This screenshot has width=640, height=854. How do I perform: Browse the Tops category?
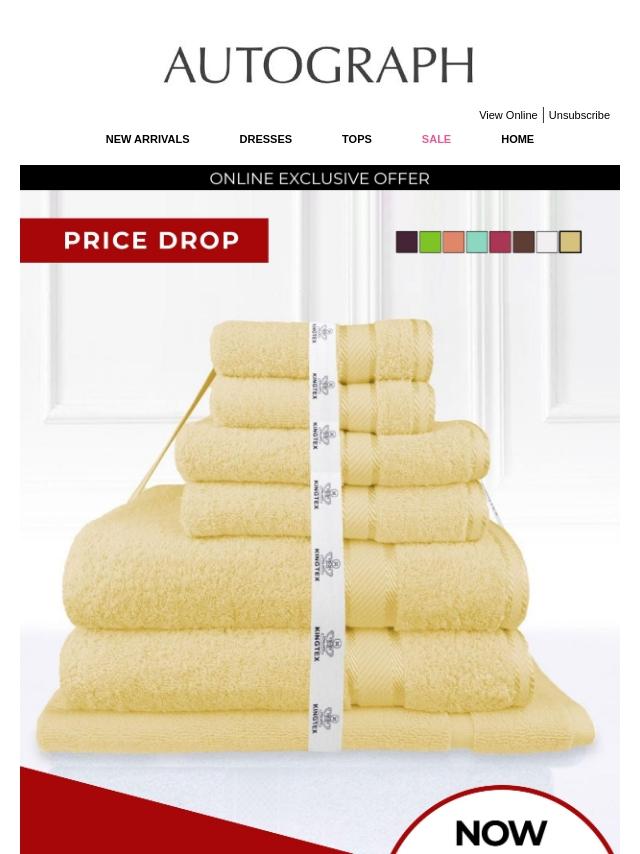tap(356, 139)
